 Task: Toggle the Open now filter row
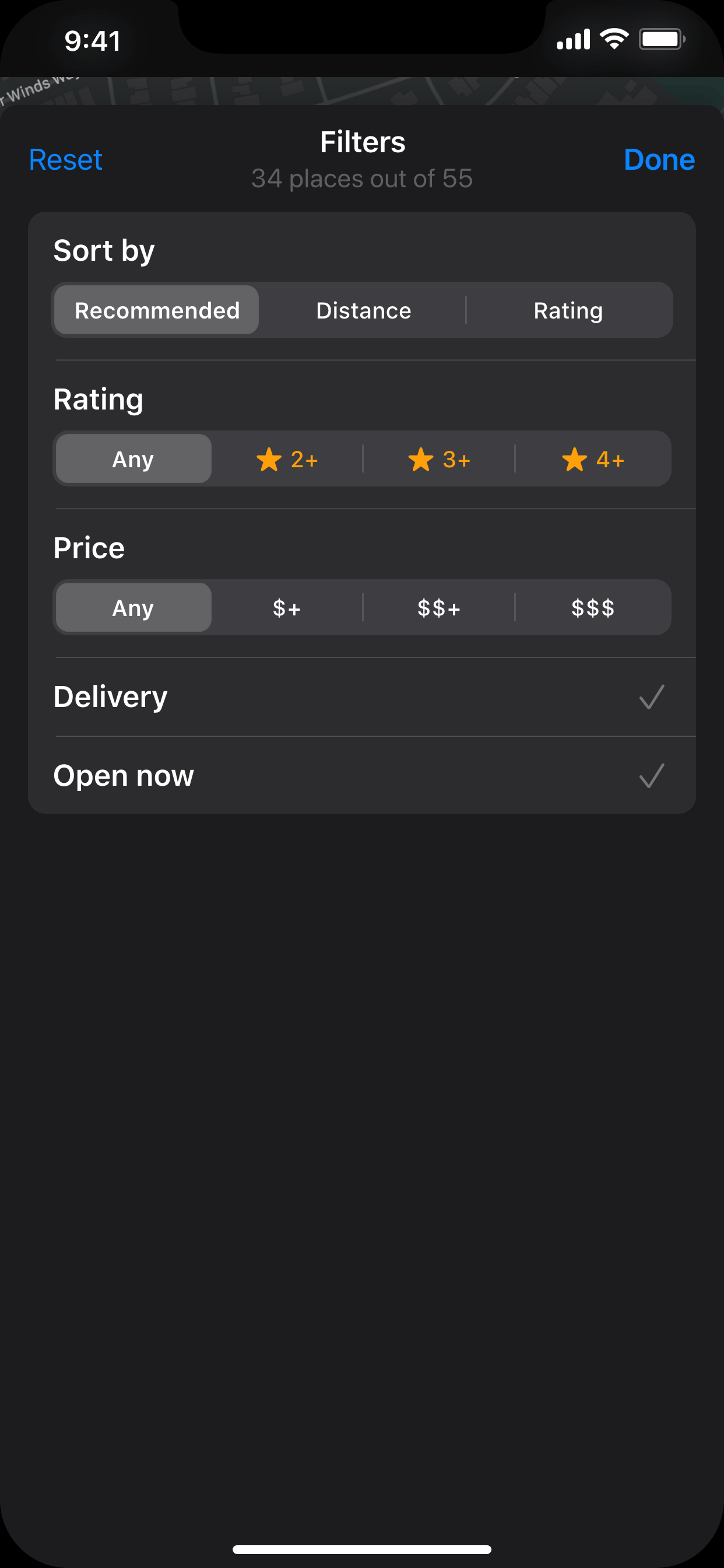point(362,775)
